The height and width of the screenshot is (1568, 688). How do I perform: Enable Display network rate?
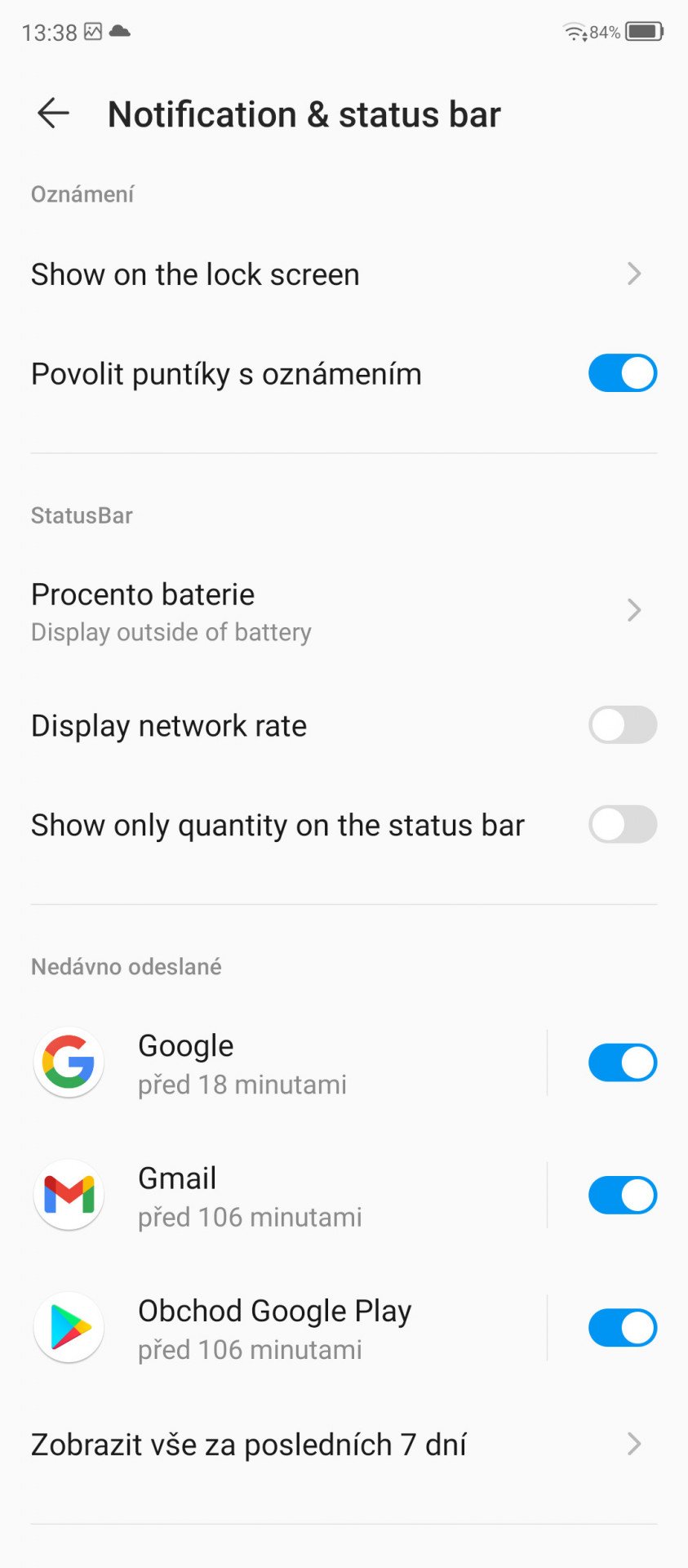[622, 725]
